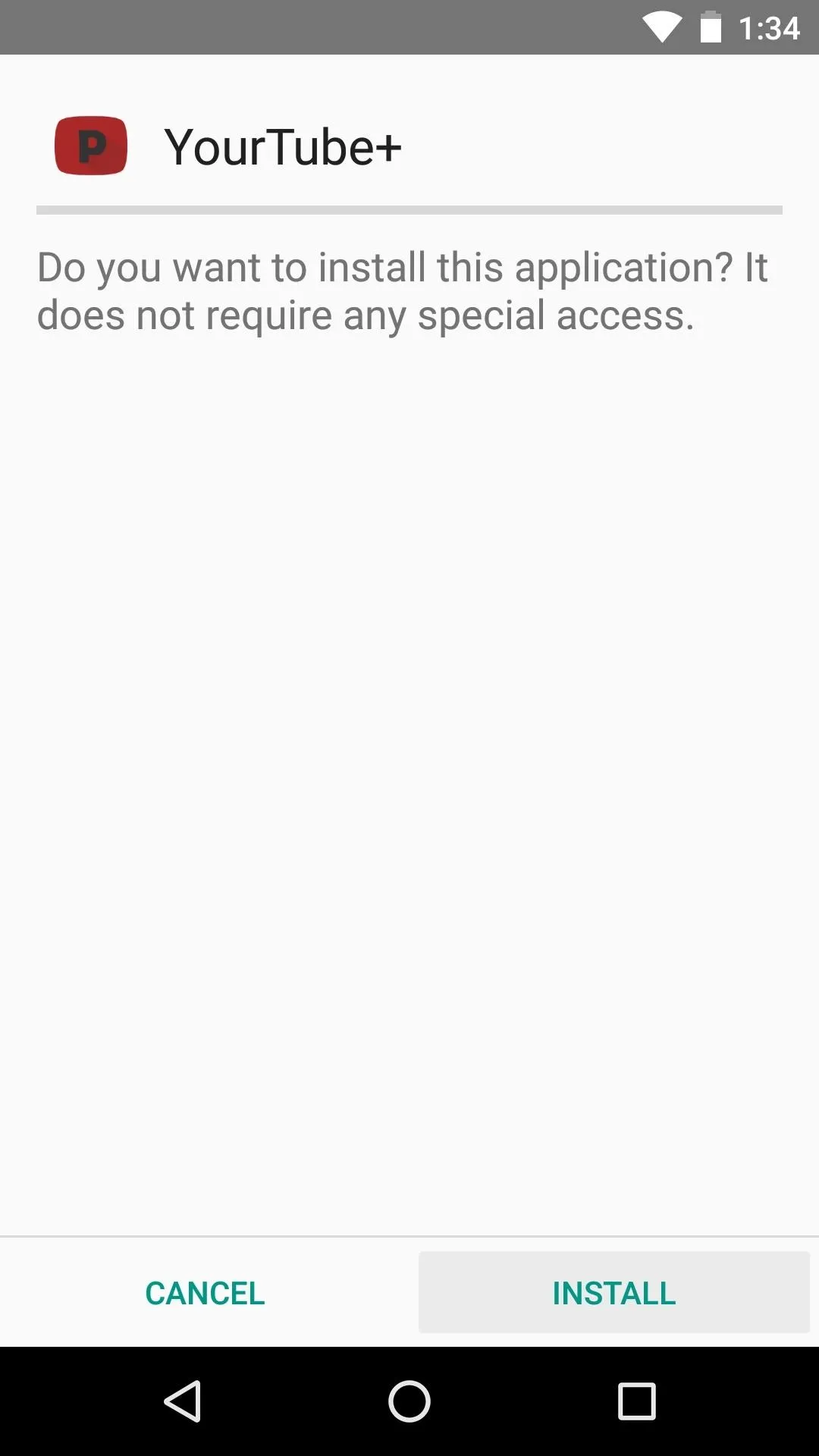Return to the home screen

tap(409, 1401)
